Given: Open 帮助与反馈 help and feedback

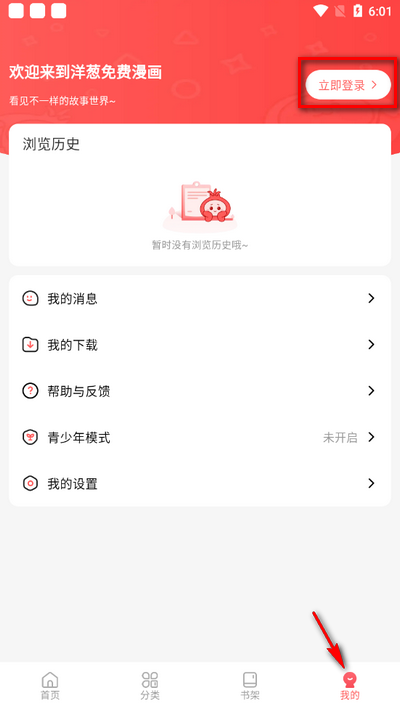Looking at the screenshot, I should click(x=200, y=391).
